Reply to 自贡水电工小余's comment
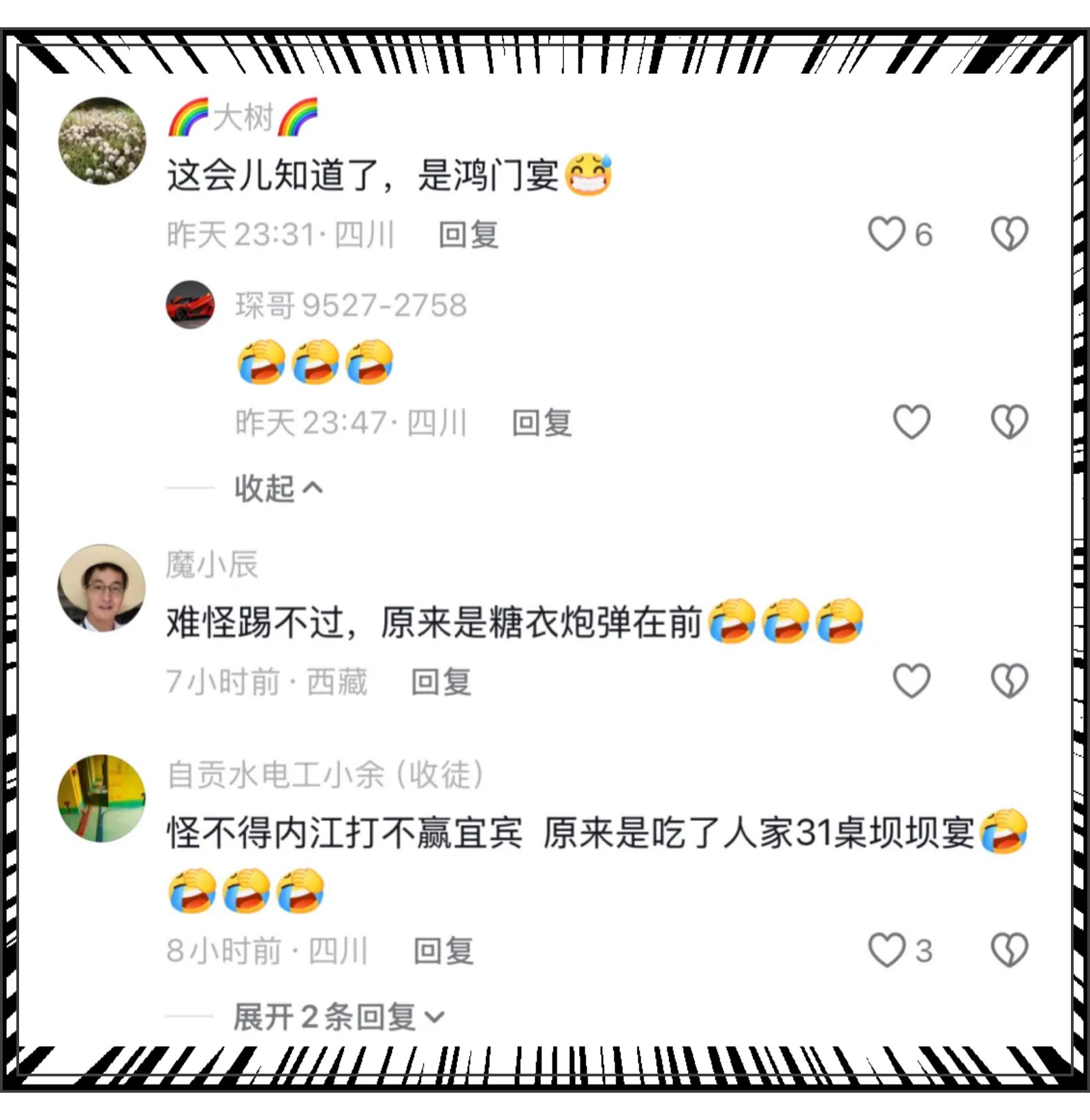This screenshot has height=1120, width=1090. 443,951
